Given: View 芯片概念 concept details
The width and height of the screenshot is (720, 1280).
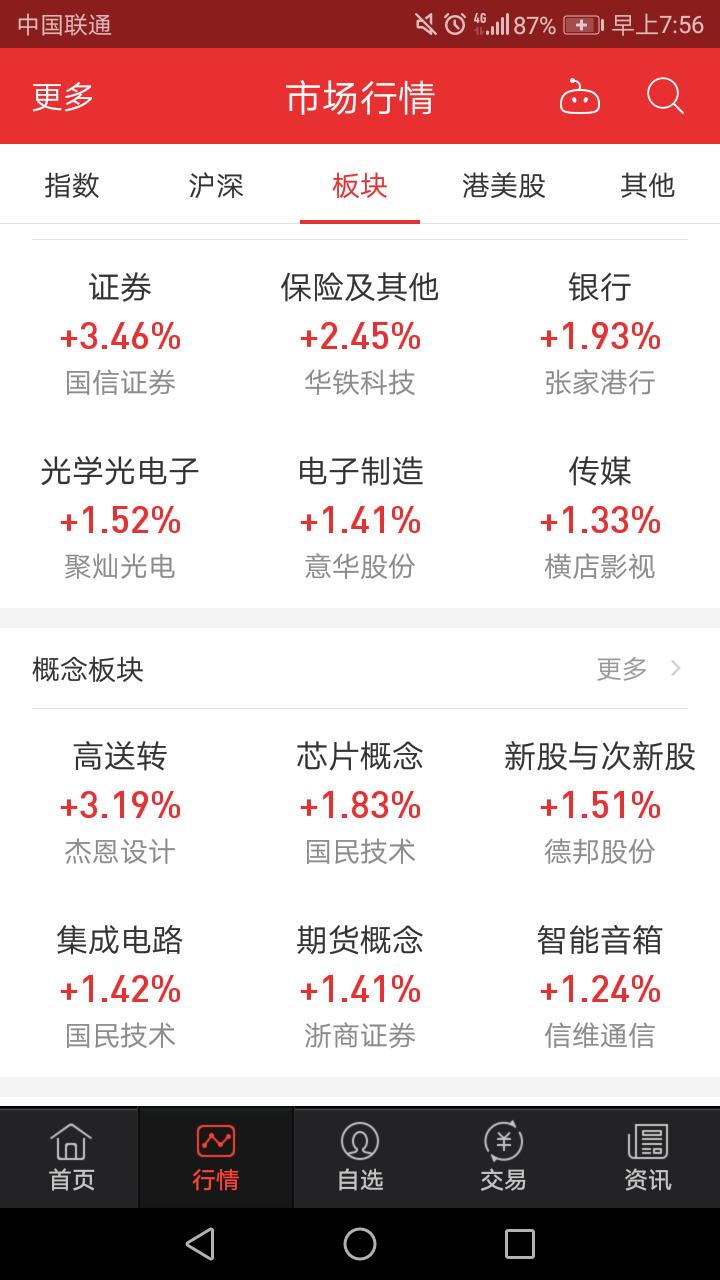Looking at the screenshot, I should point(360,758).
